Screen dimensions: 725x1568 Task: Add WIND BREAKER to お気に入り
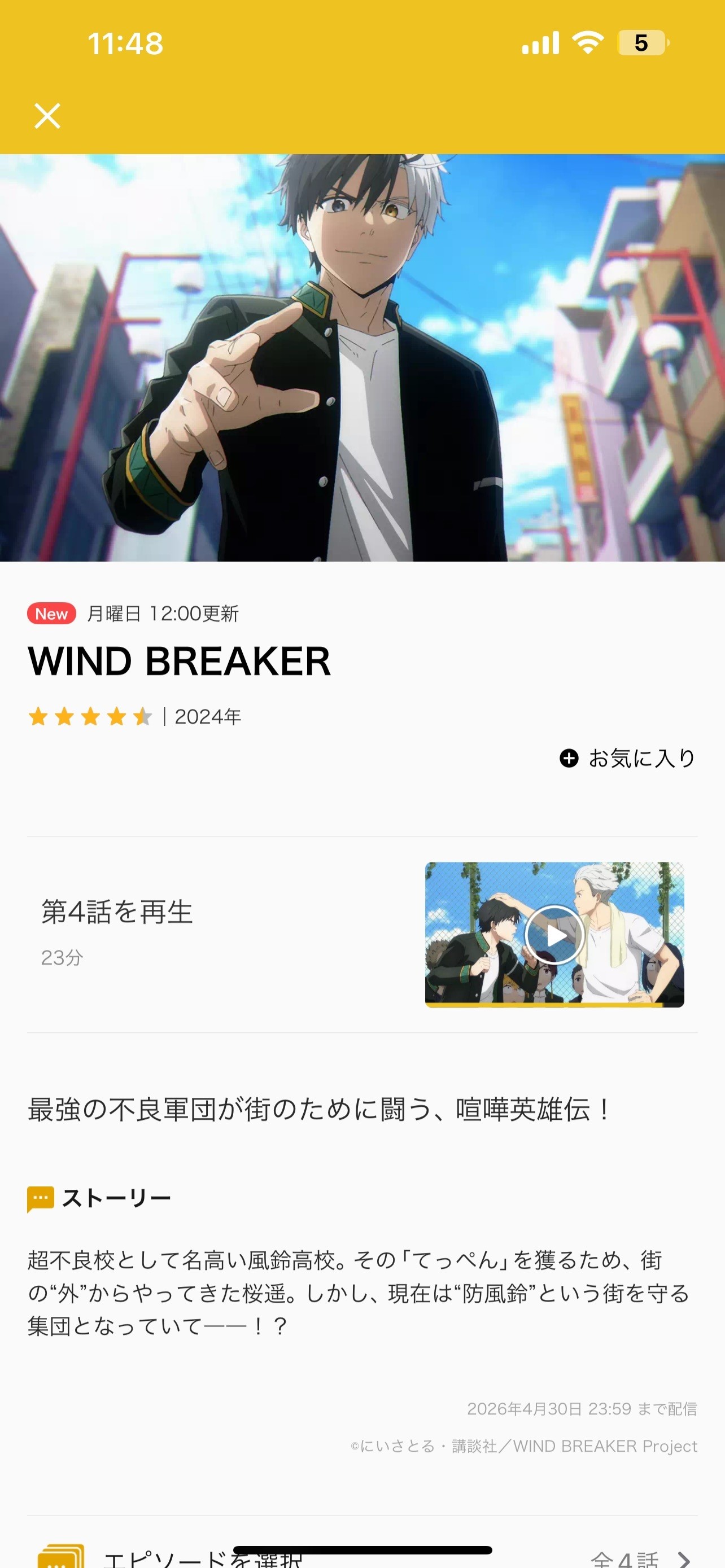(x=628, y=758)
